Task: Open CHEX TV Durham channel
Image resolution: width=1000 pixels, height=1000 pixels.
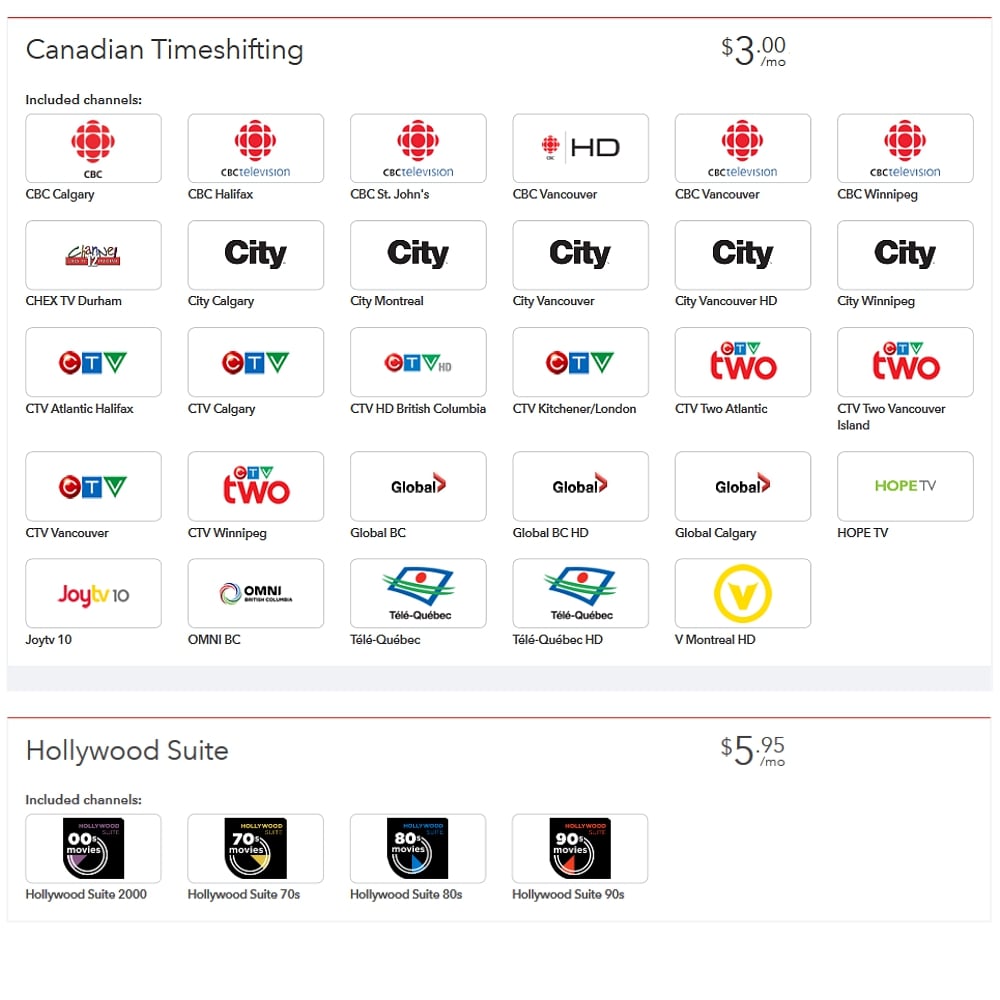Action: point(93,255)
